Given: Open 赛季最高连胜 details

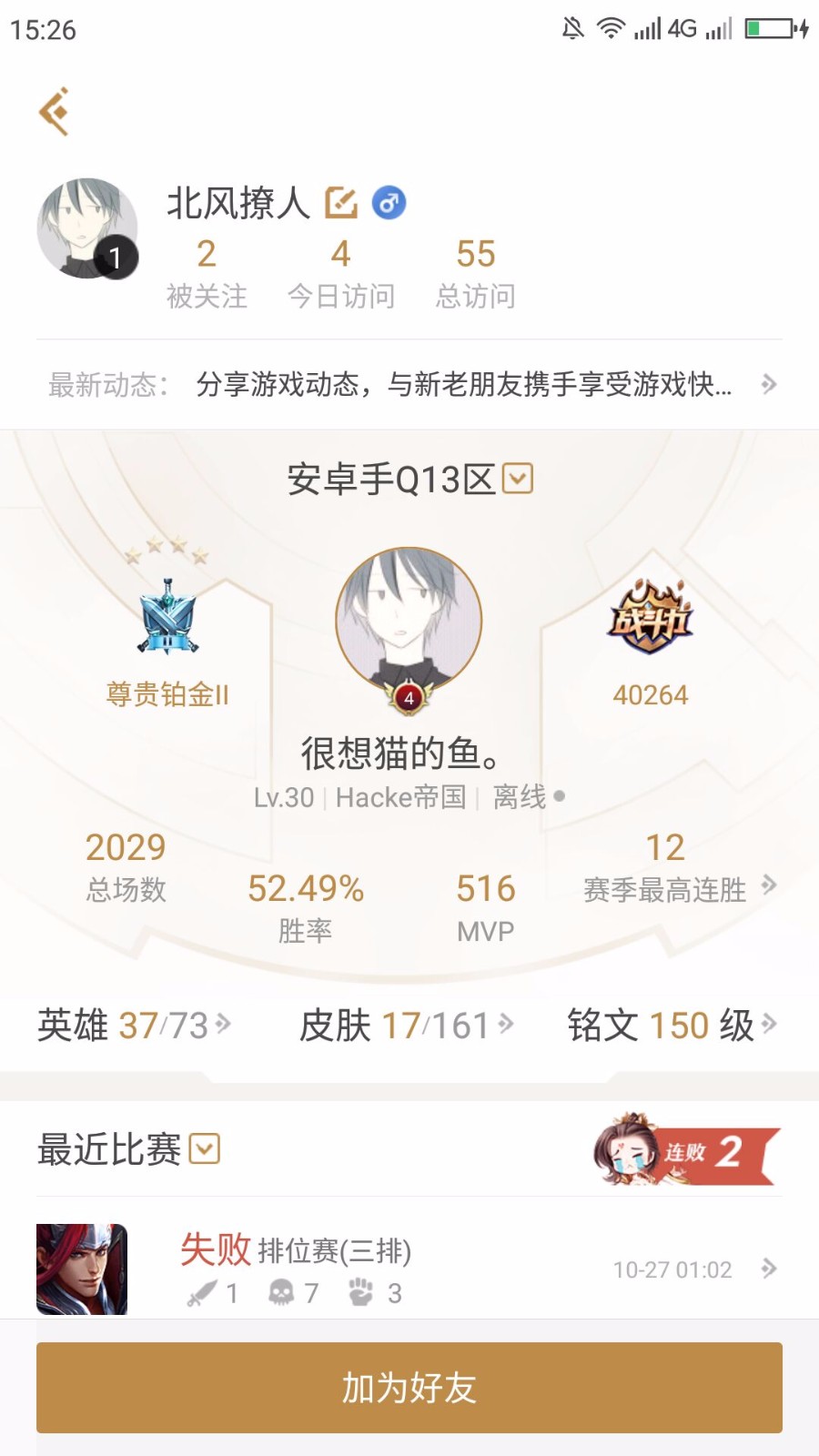Looking at the screenshot, I should 679,868.
